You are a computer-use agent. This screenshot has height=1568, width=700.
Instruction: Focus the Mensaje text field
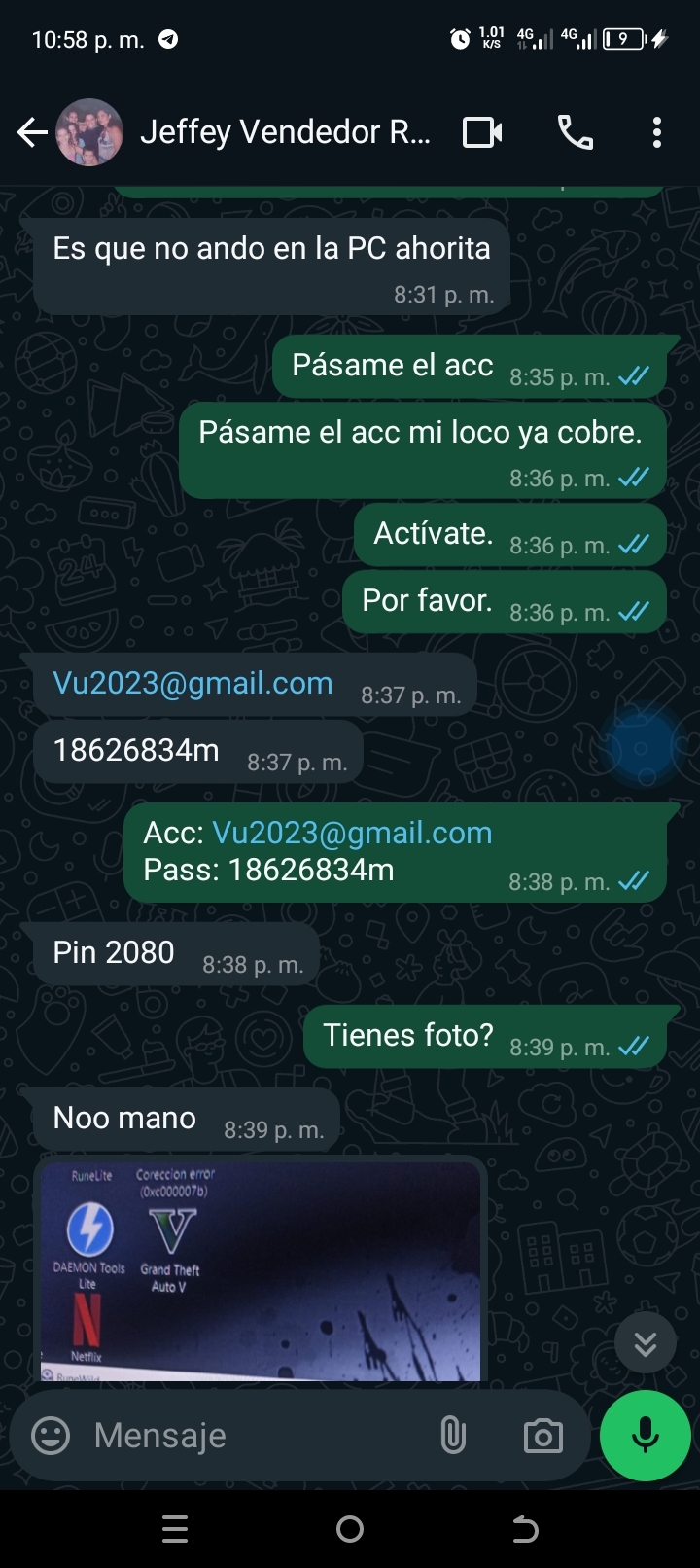point(253,1435)
